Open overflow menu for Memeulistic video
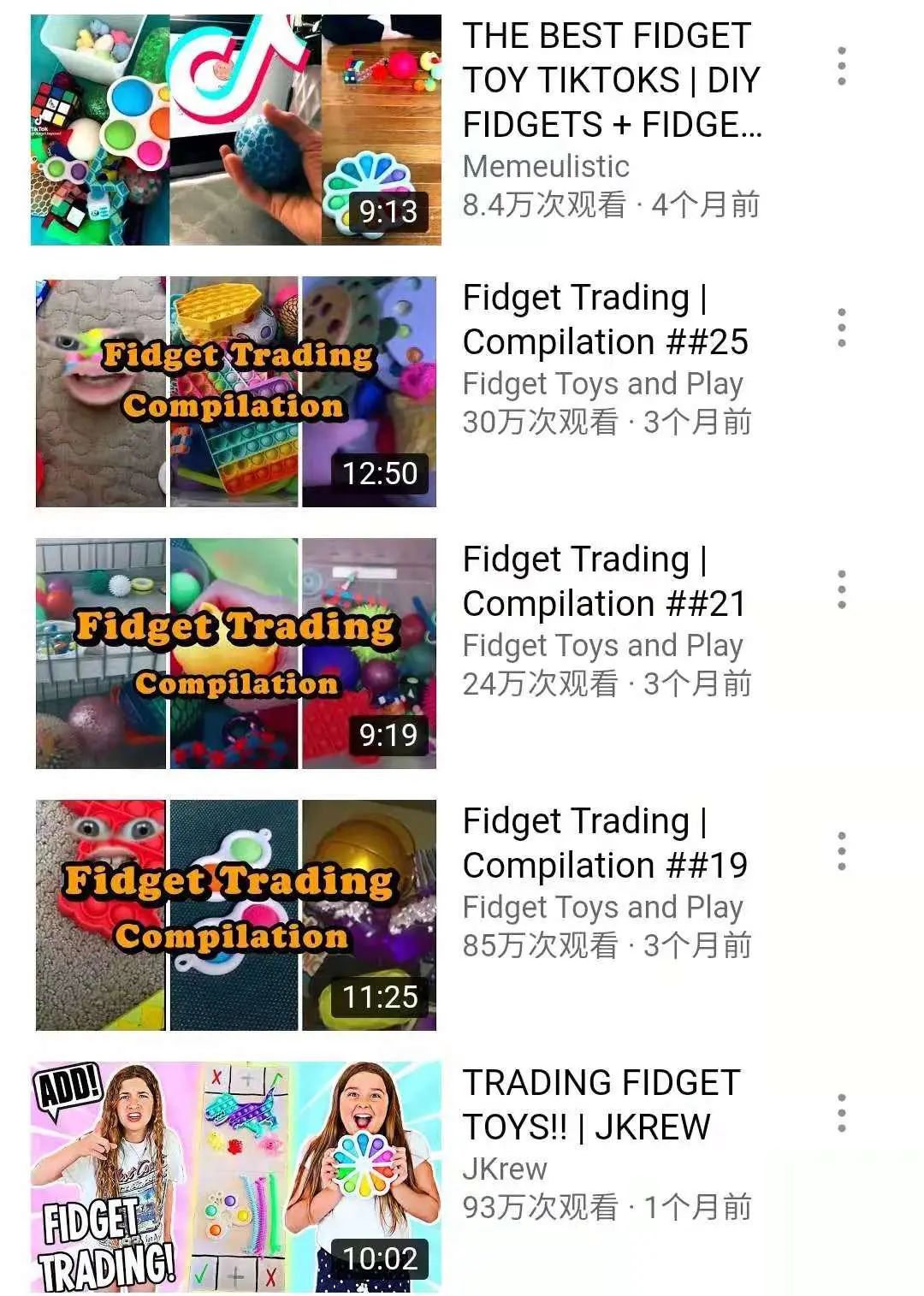This screenshot has width=924, height=1296. (x=842, y=67)
